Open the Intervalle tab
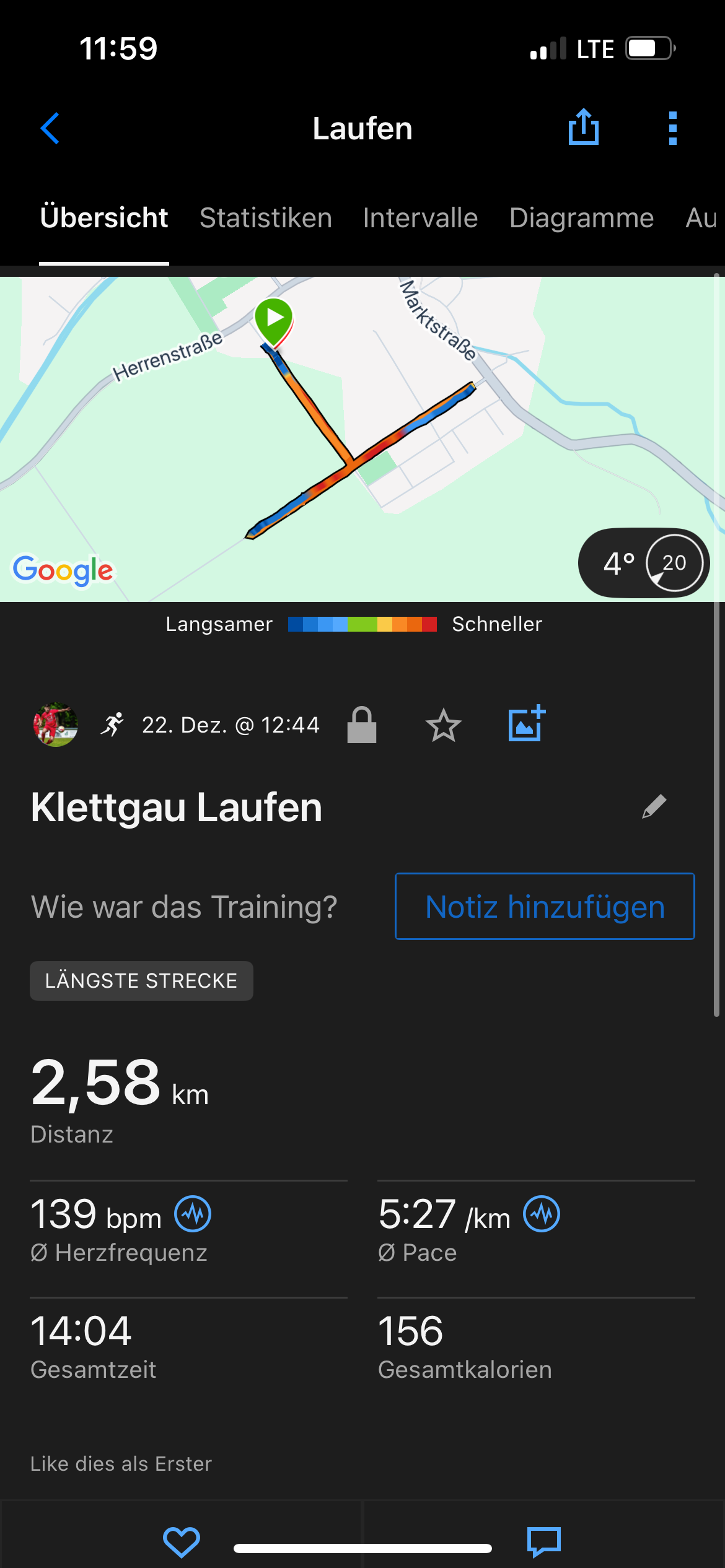 coord(420,218)
